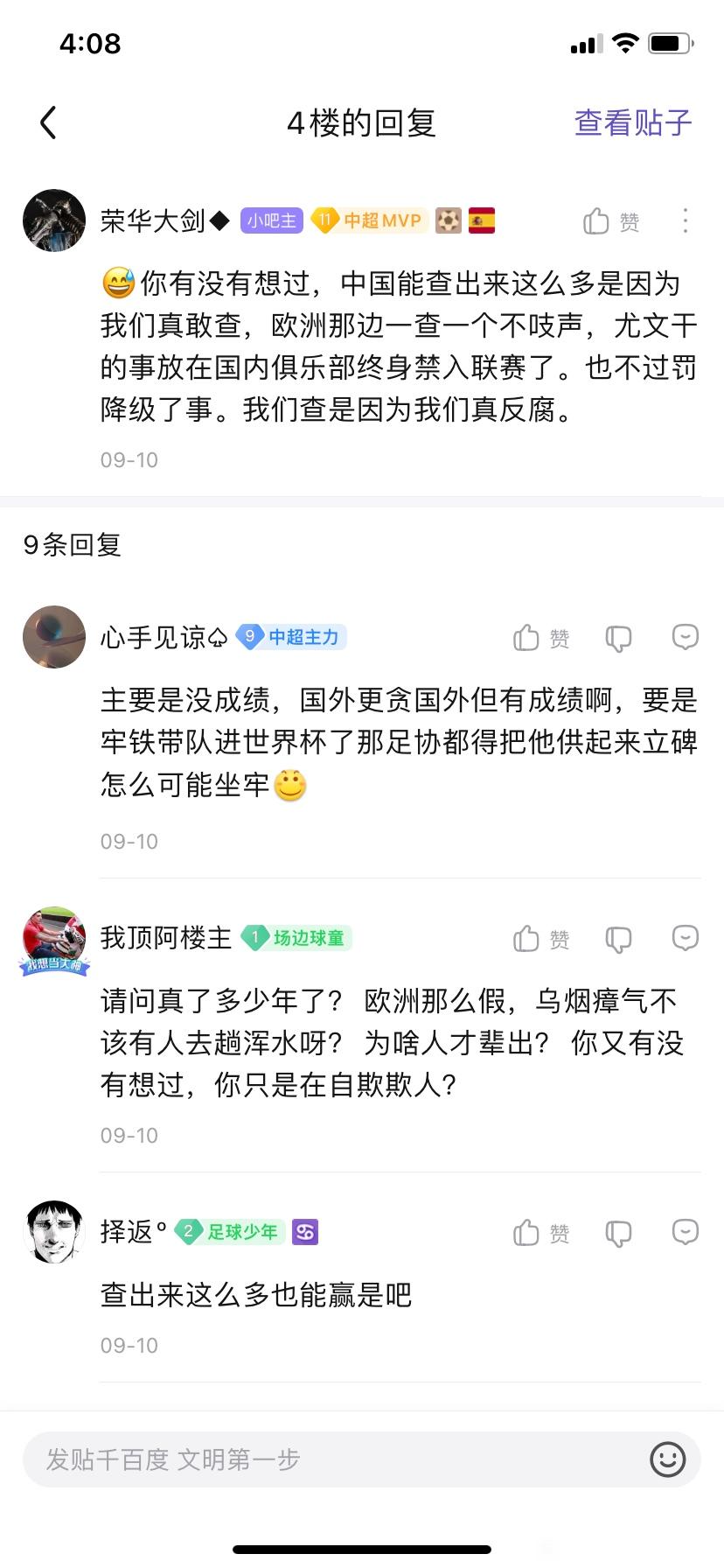Like 心手见谅's reply
This screenshot has height=1568, width=724.
coord(541,638)
